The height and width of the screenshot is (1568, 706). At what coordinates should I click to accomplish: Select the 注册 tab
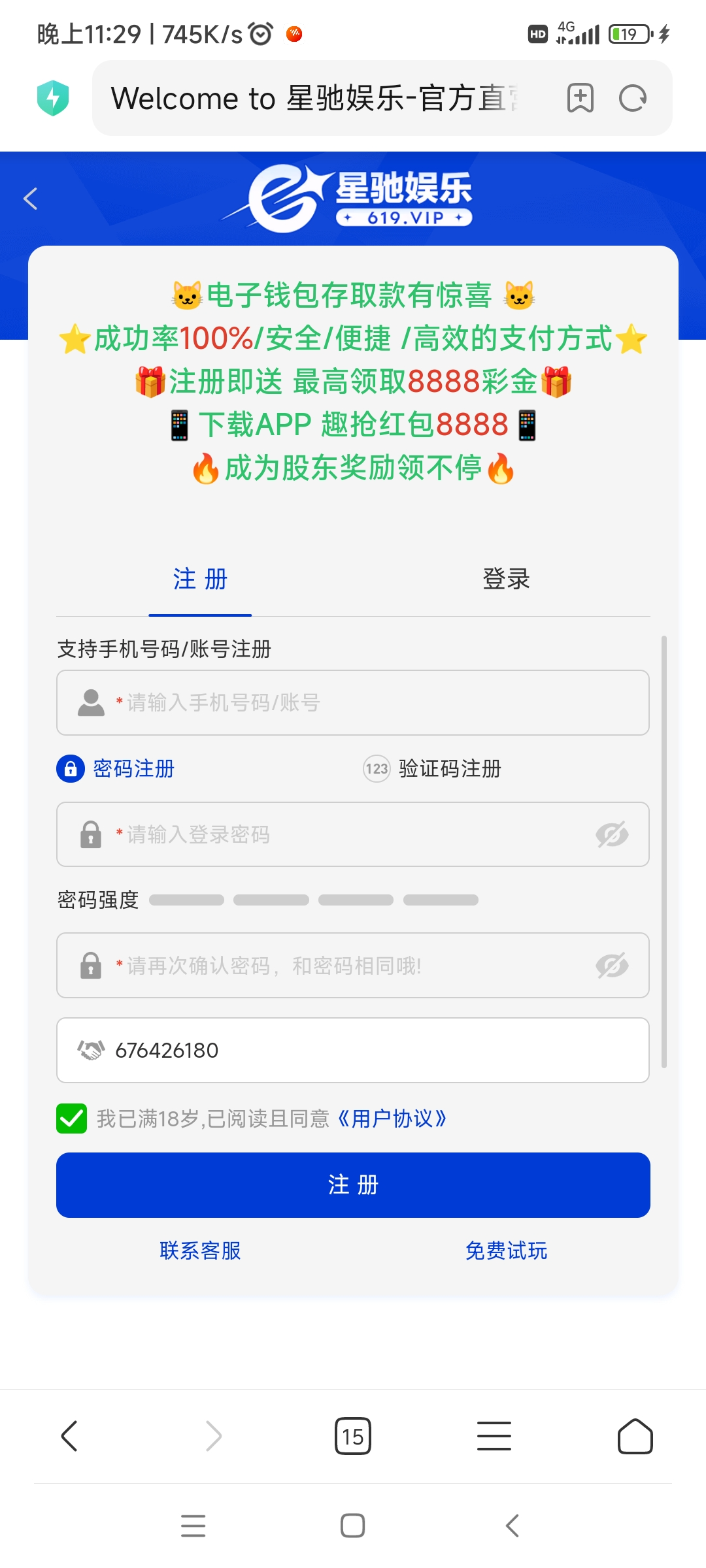(x=200, y=579)
